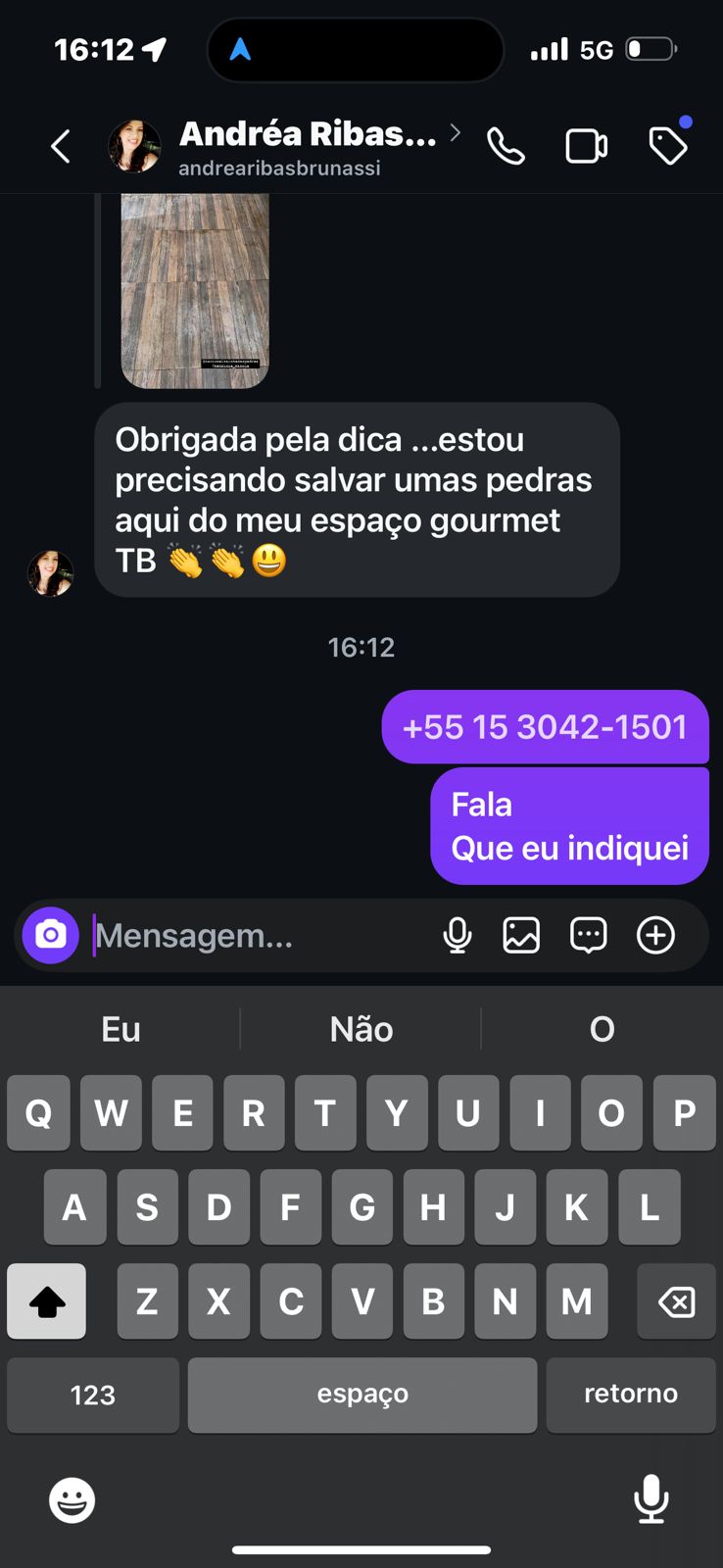Open Andréa's profile picture in the header
Image resolution: width=723 pixels, height=1568 pixels.
(134, 145)
